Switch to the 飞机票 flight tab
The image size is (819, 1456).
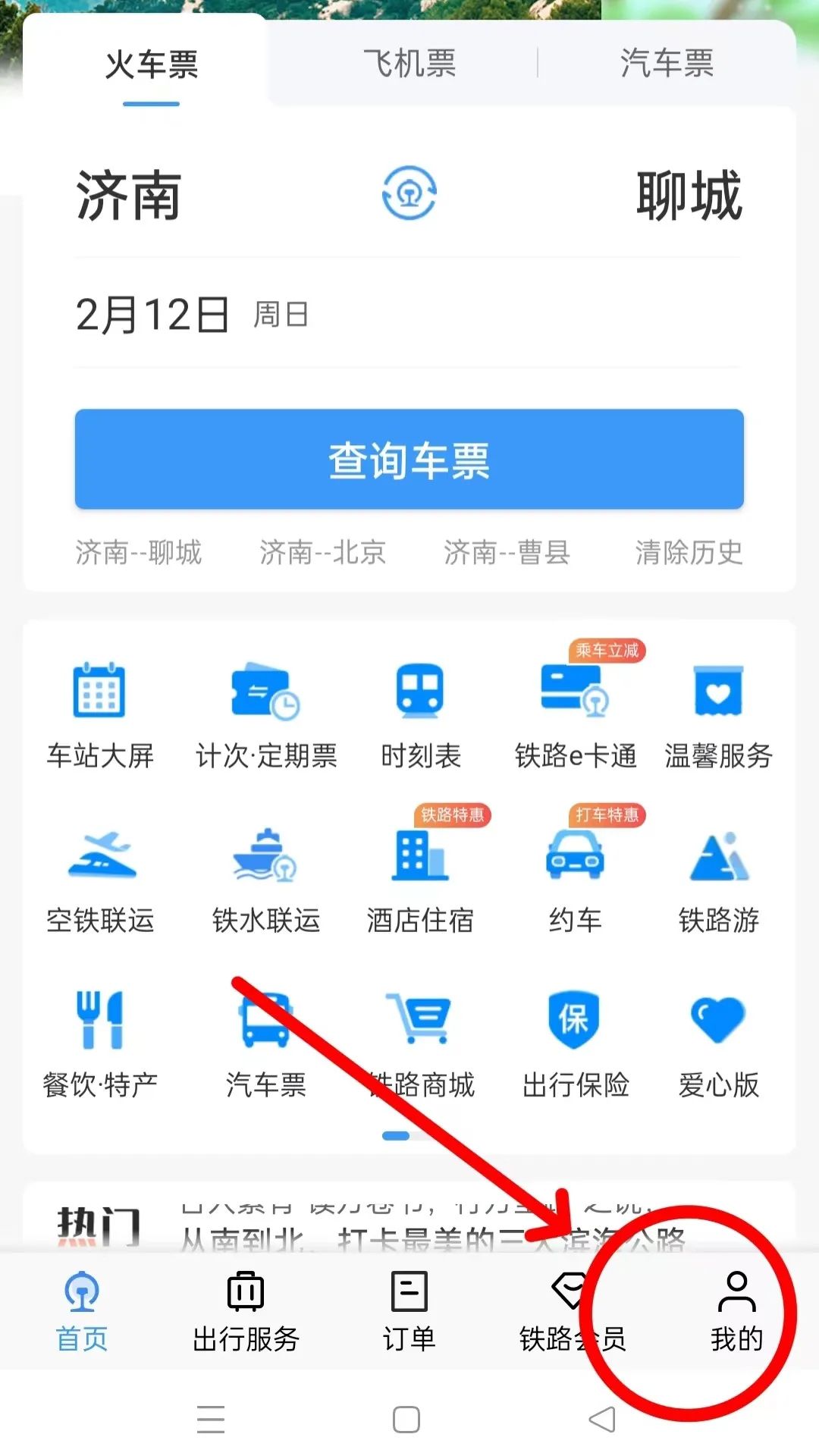pyautogui.click(x=409, y=64)
